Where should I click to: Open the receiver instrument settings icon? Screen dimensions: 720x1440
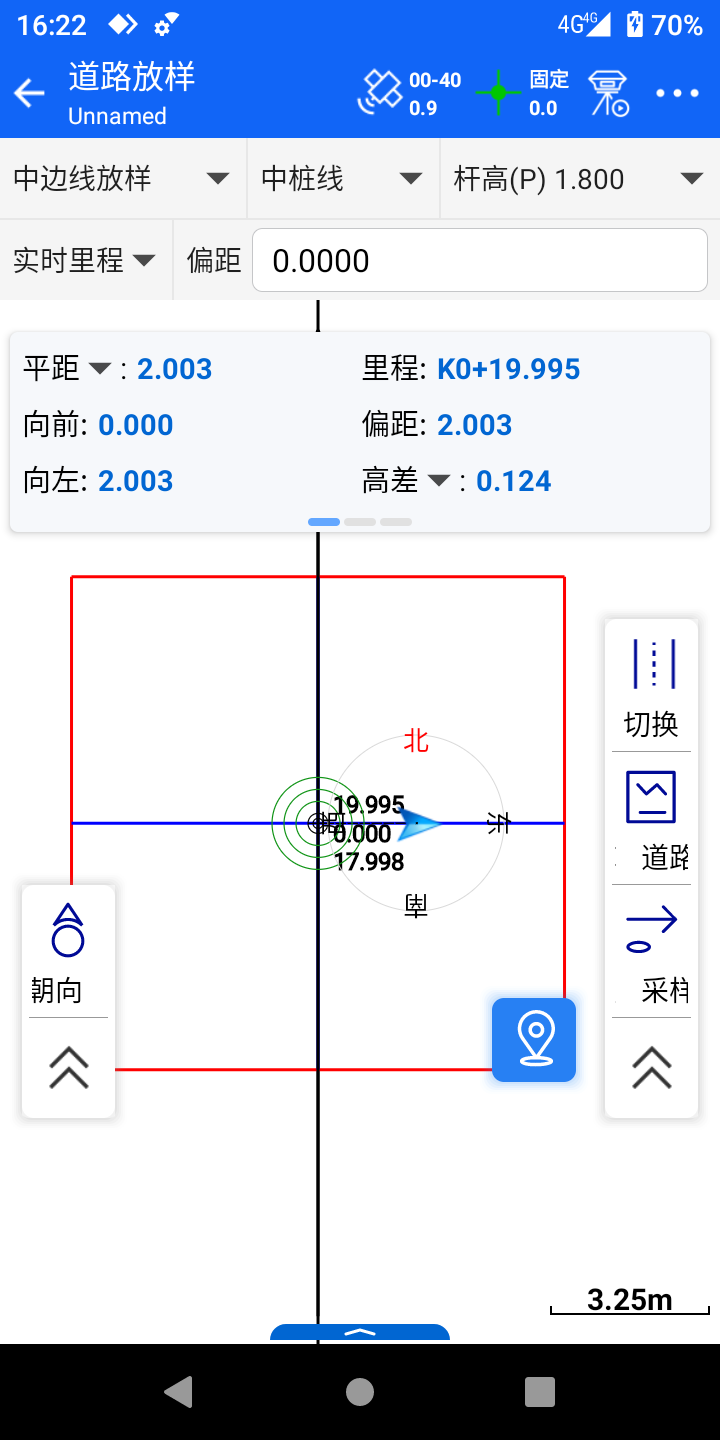click(607, 94)
